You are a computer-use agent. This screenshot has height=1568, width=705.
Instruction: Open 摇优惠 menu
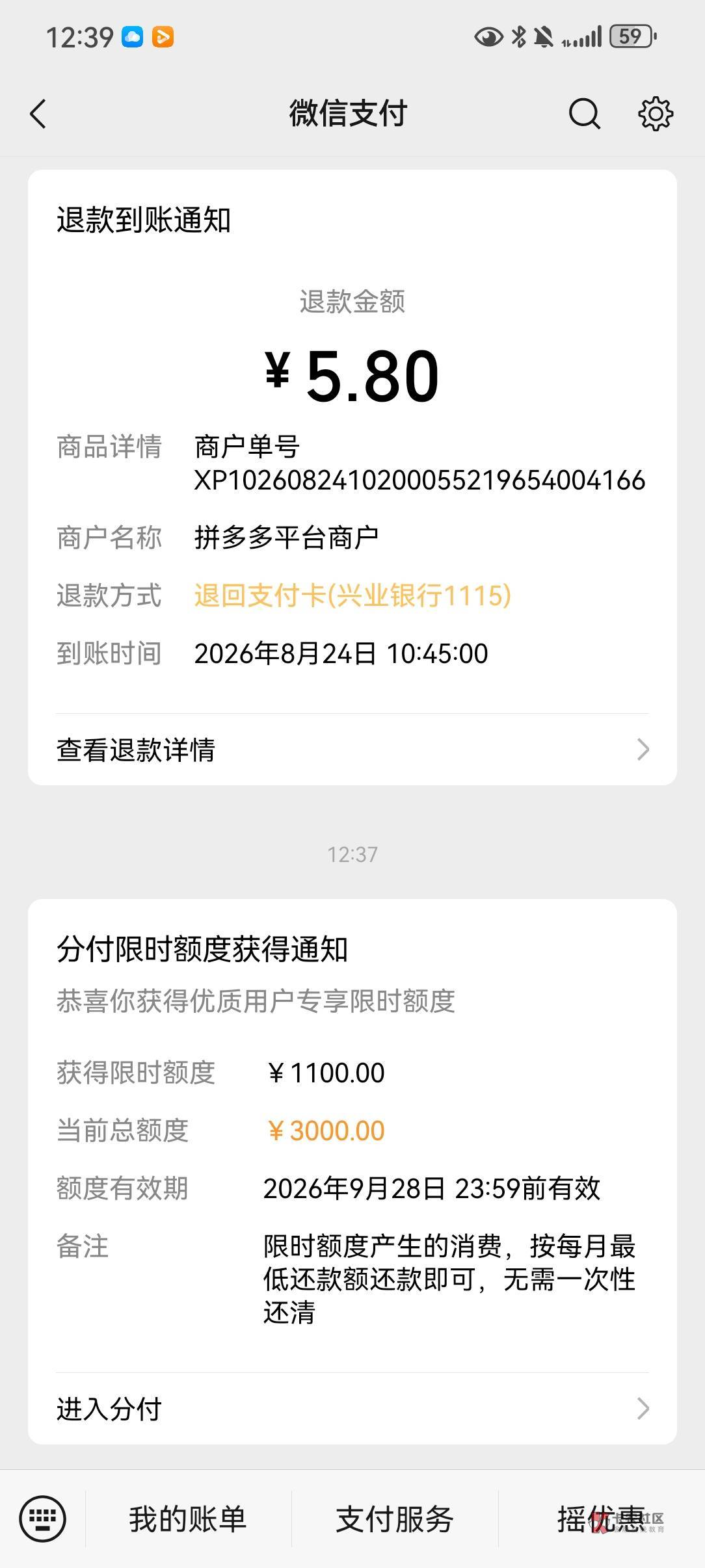pyautogui.click(x=602, y=1519)
